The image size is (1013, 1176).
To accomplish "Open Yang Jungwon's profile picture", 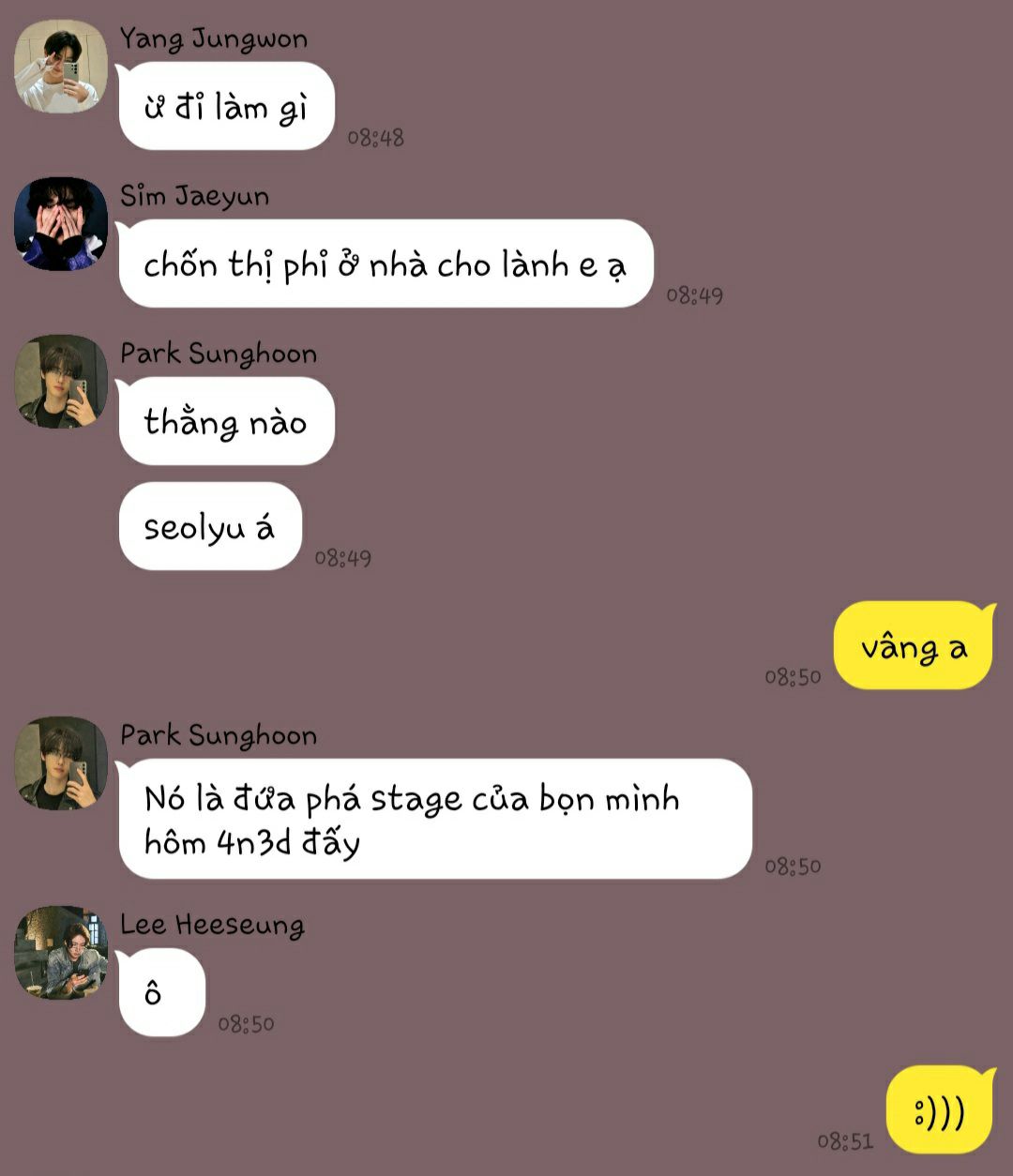I will tap(61, 67).
